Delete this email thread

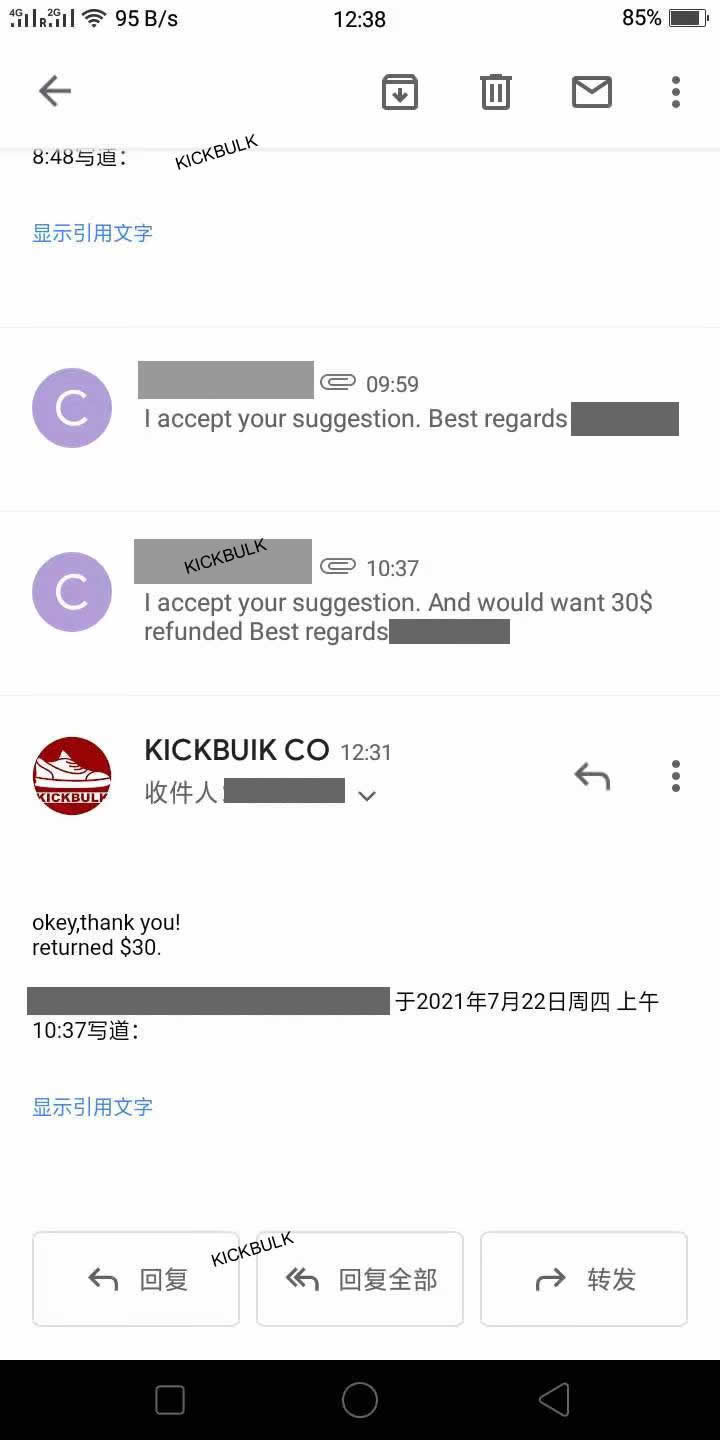495,92
